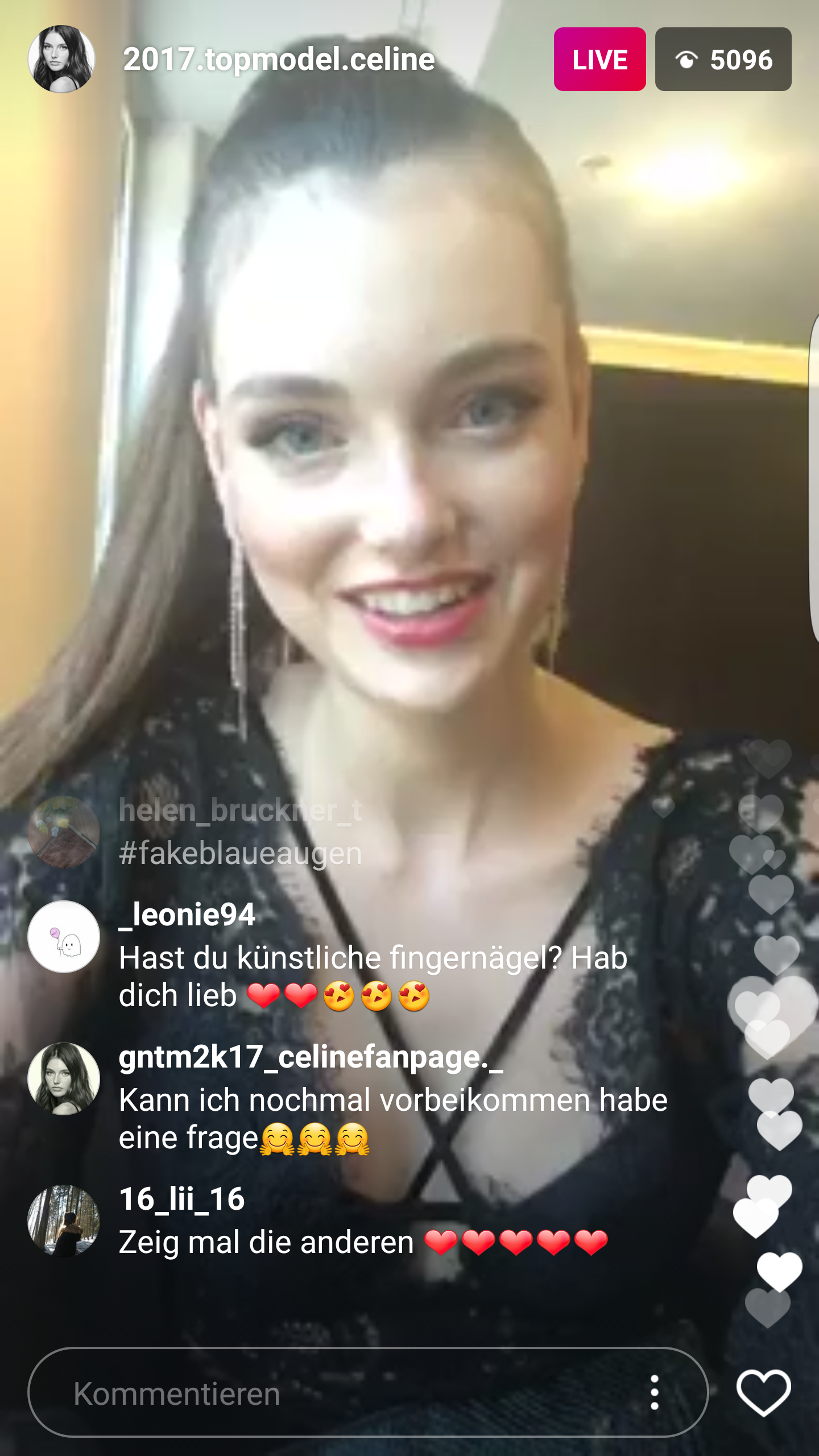819x1456 pixels.
Task: Open the three-dot options menu
Action: pyautogui.click(x=655, y=1393)
